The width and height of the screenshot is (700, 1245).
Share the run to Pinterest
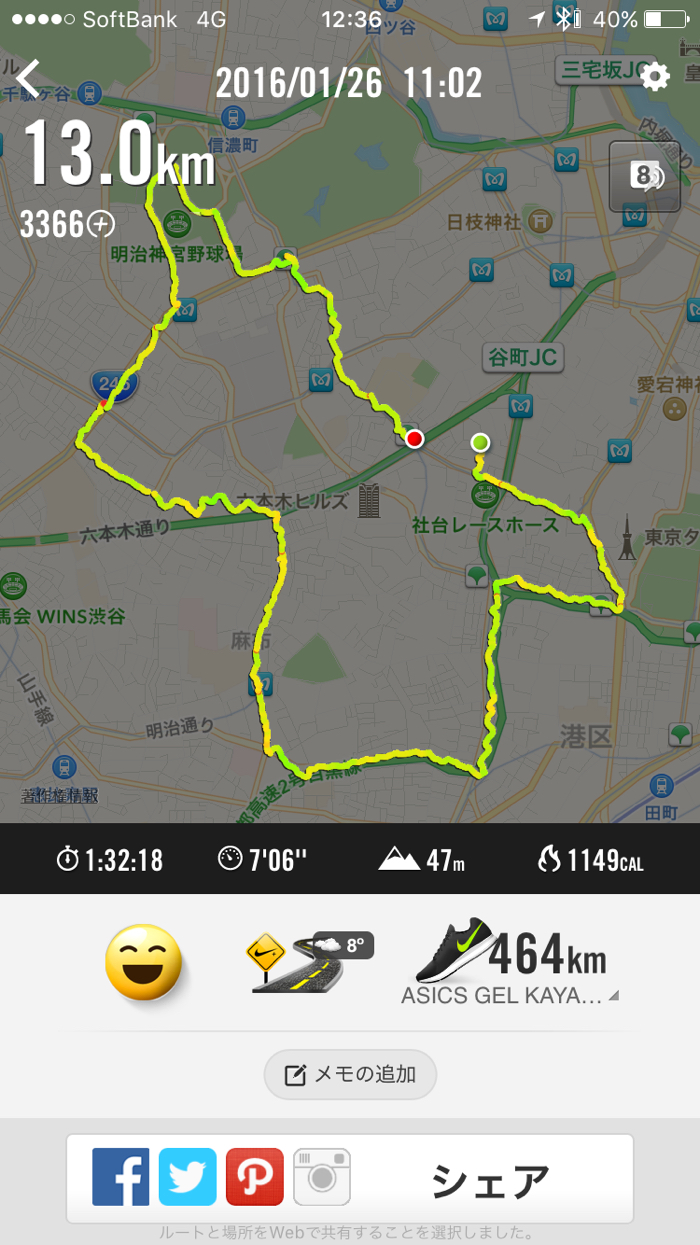[x=254, y=1177]
